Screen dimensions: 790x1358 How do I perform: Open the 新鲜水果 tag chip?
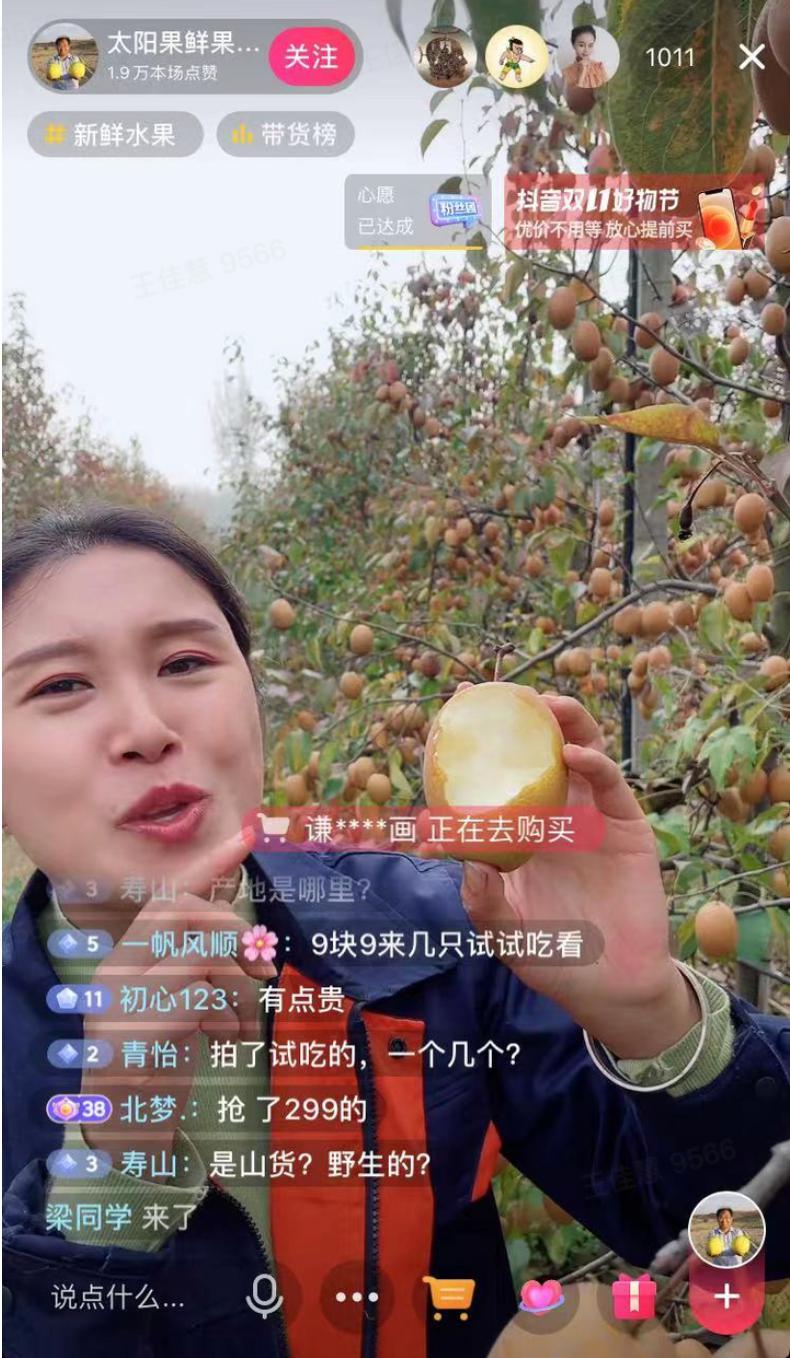coord(114,135)
